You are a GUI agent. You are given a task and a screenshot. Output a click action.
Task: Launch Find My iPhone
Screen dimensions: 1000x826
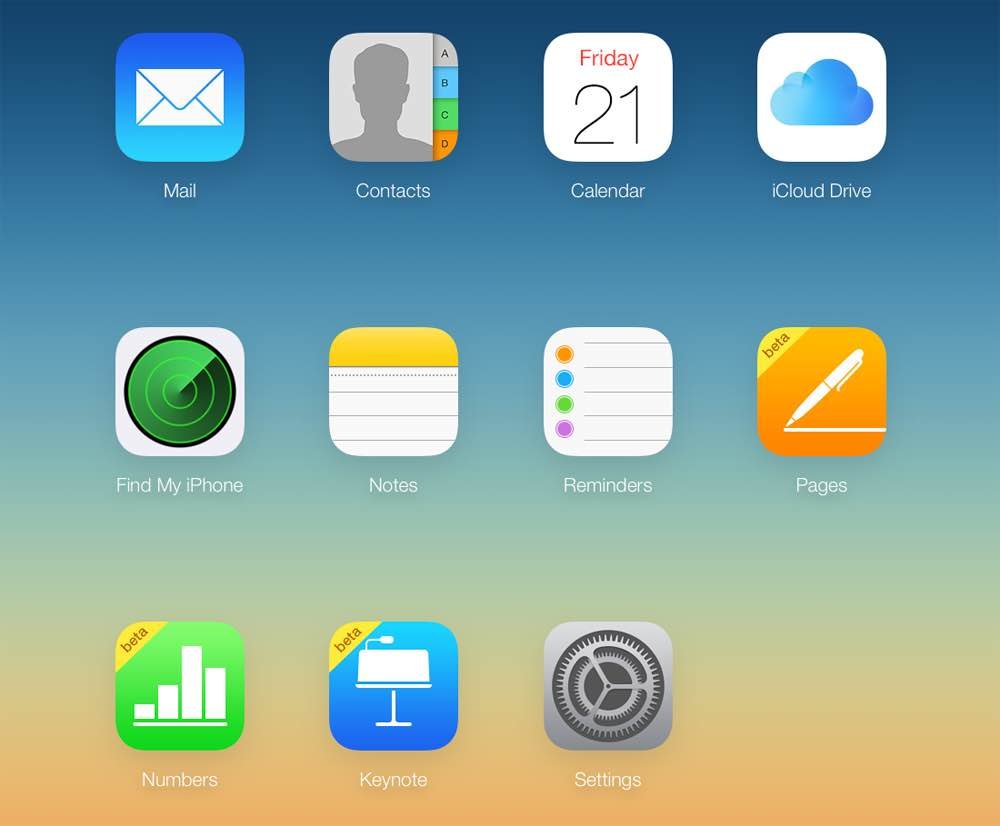tap(180, 392)
